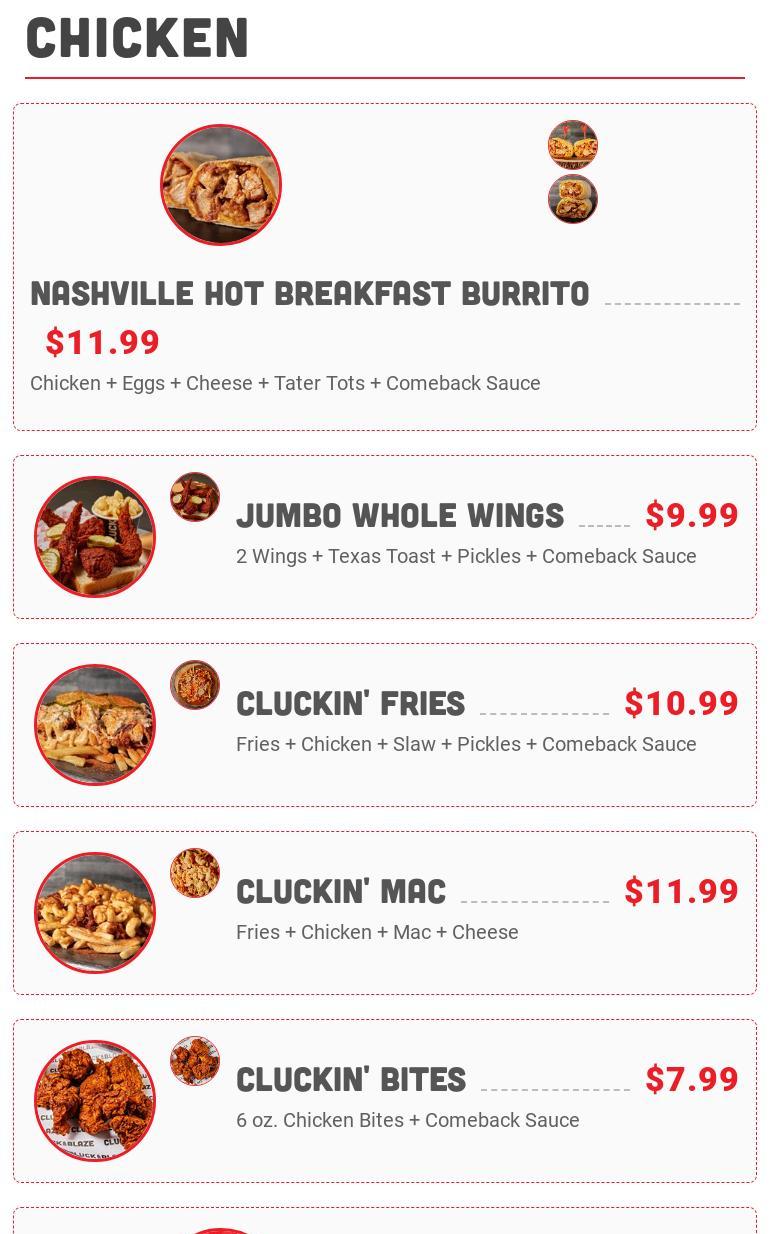Select the burrito thumbnail with stacked halves

point(573,199)
